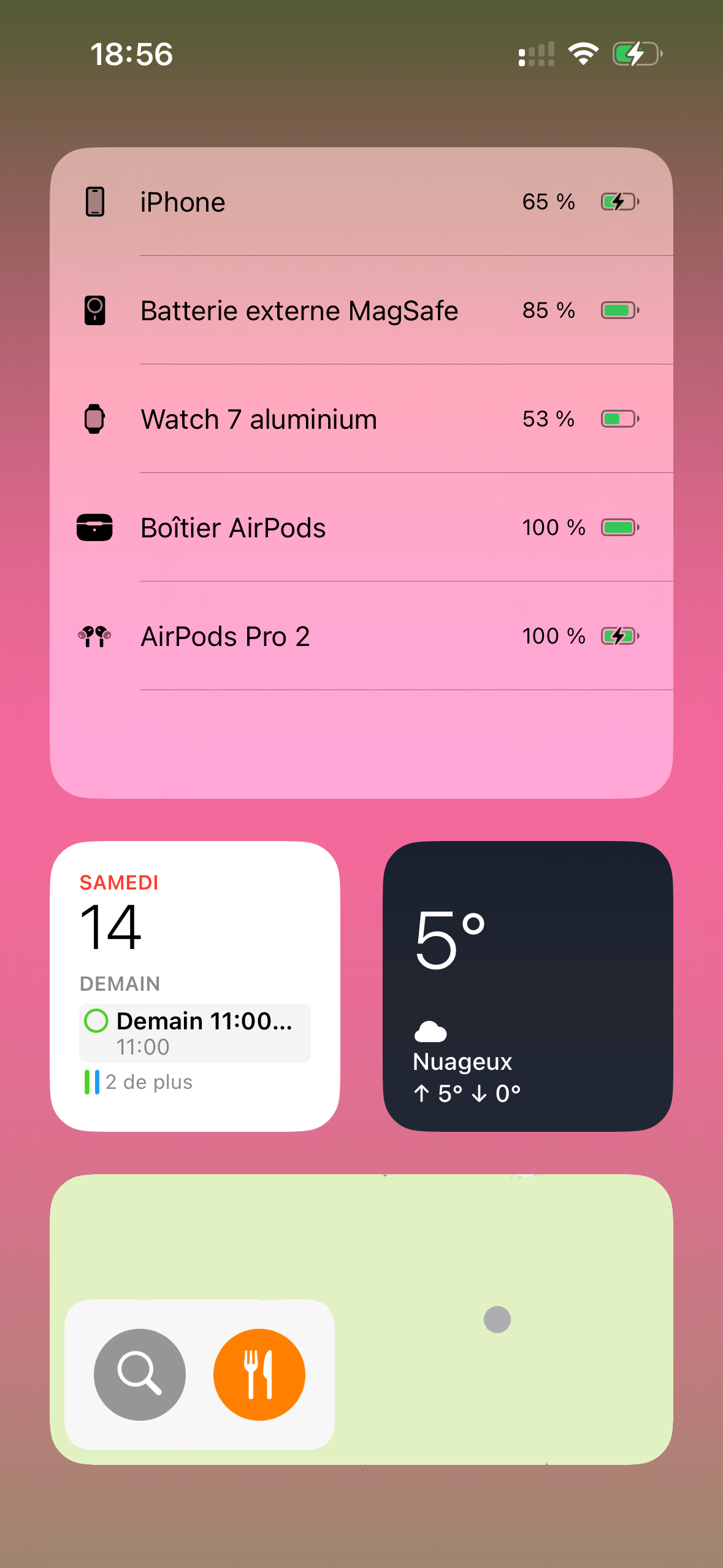Screen dimensions: 723x1568
Task: Open the Batteries widget
Action: (361, 472)
